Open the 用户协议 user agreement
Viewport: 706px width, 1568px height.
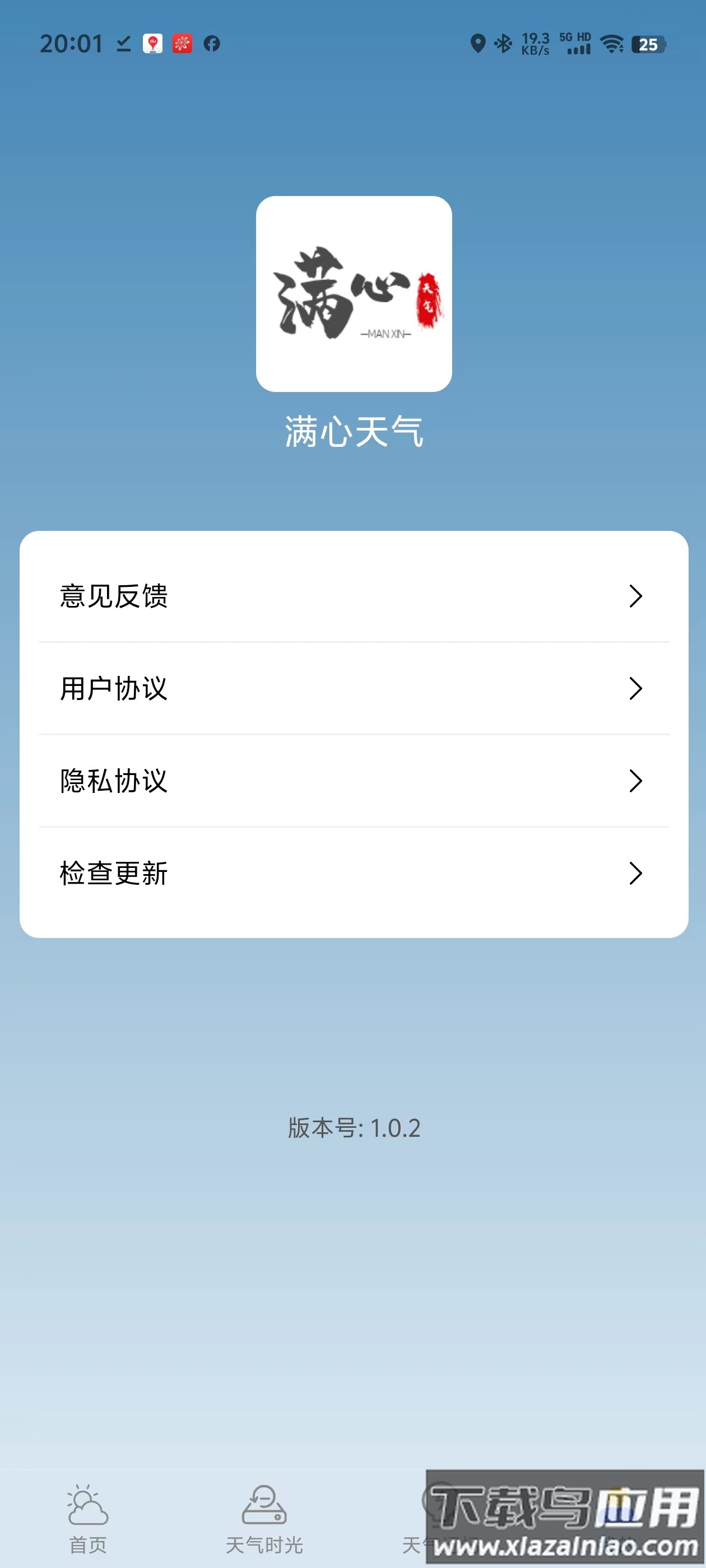[354, 688]
